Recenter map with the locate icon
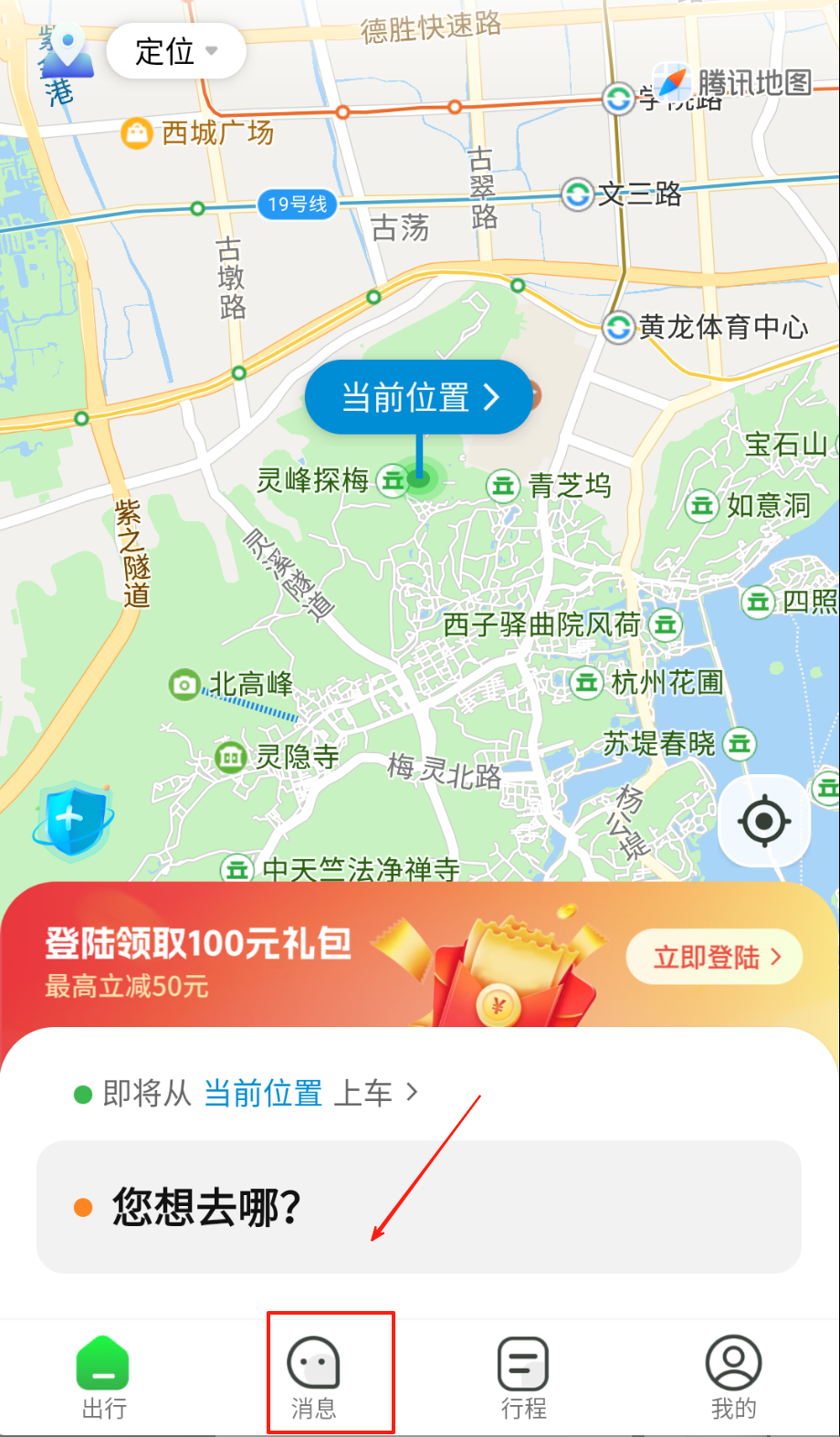 tap(764, 821)
